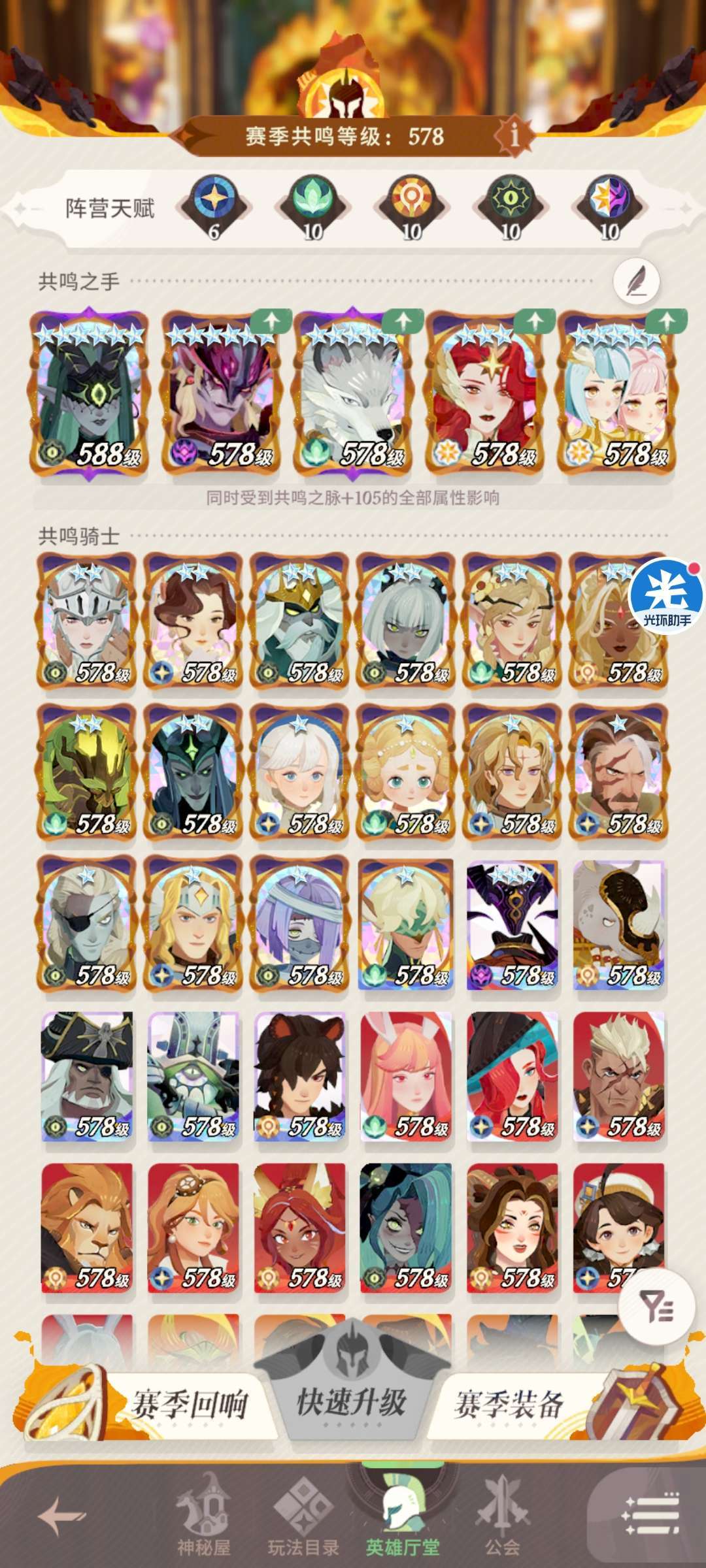Open the 光环助手 floating assistant
The height and width of the screenshot is (1568, 706).
tap(666, 594)
